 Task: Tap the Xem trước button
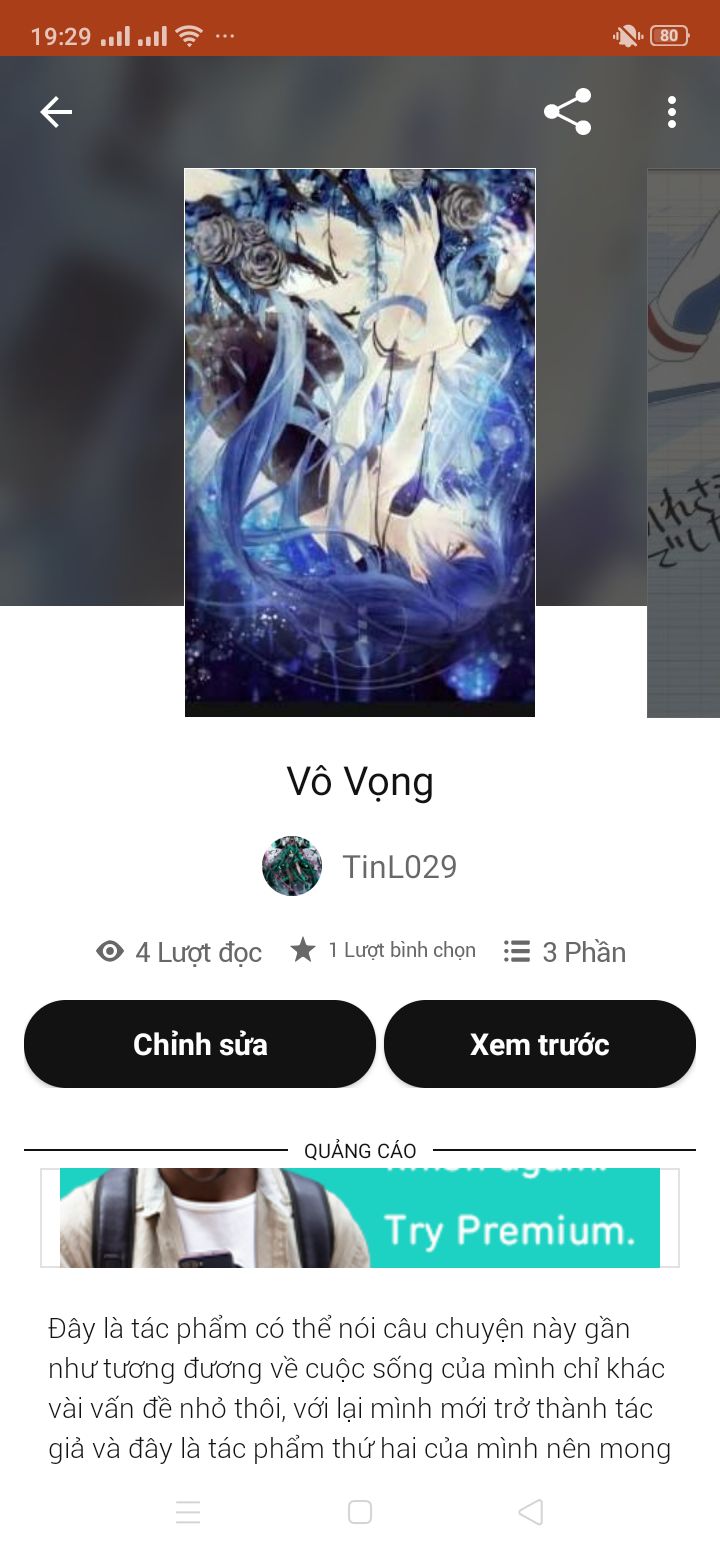[539, 1044]
